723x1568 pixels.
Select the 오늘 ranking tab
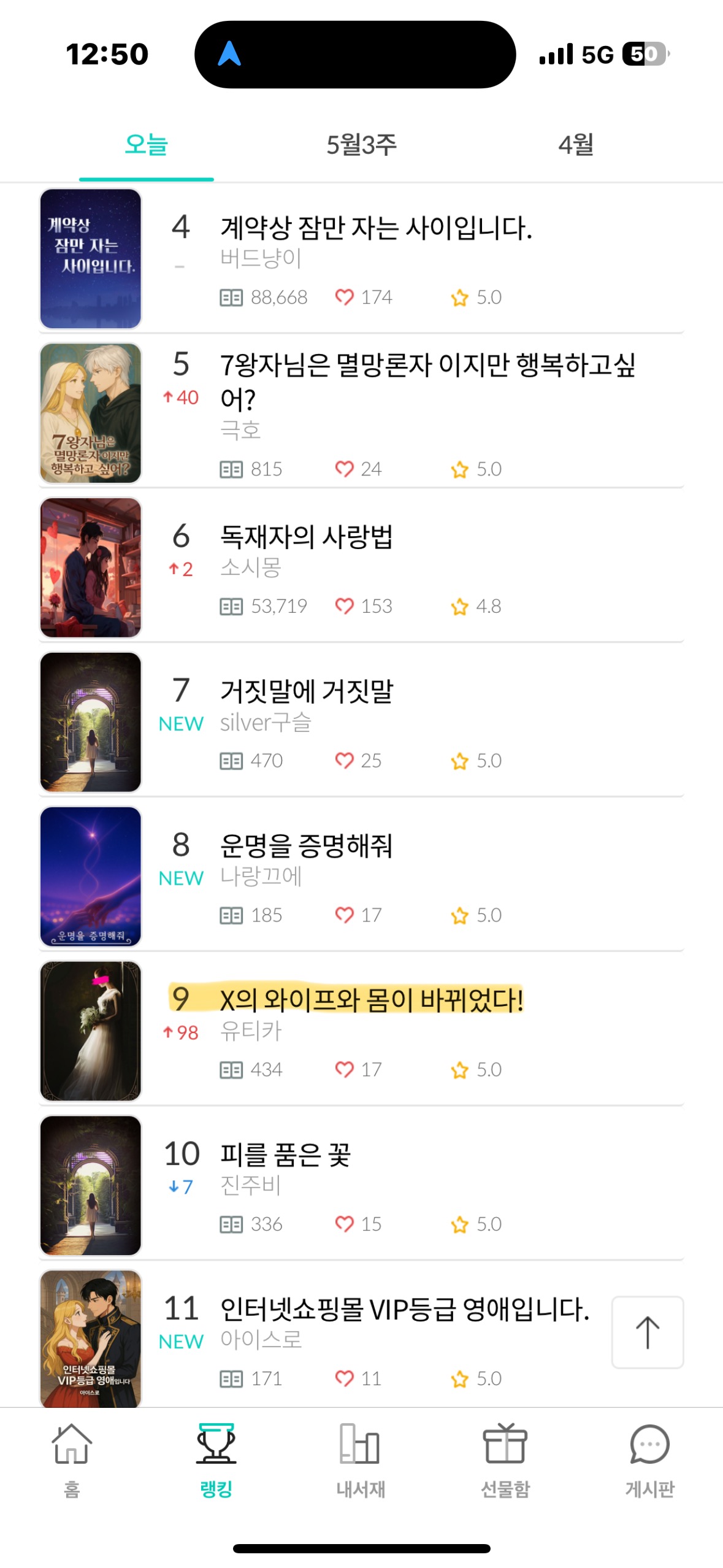(x=147, y=145)
